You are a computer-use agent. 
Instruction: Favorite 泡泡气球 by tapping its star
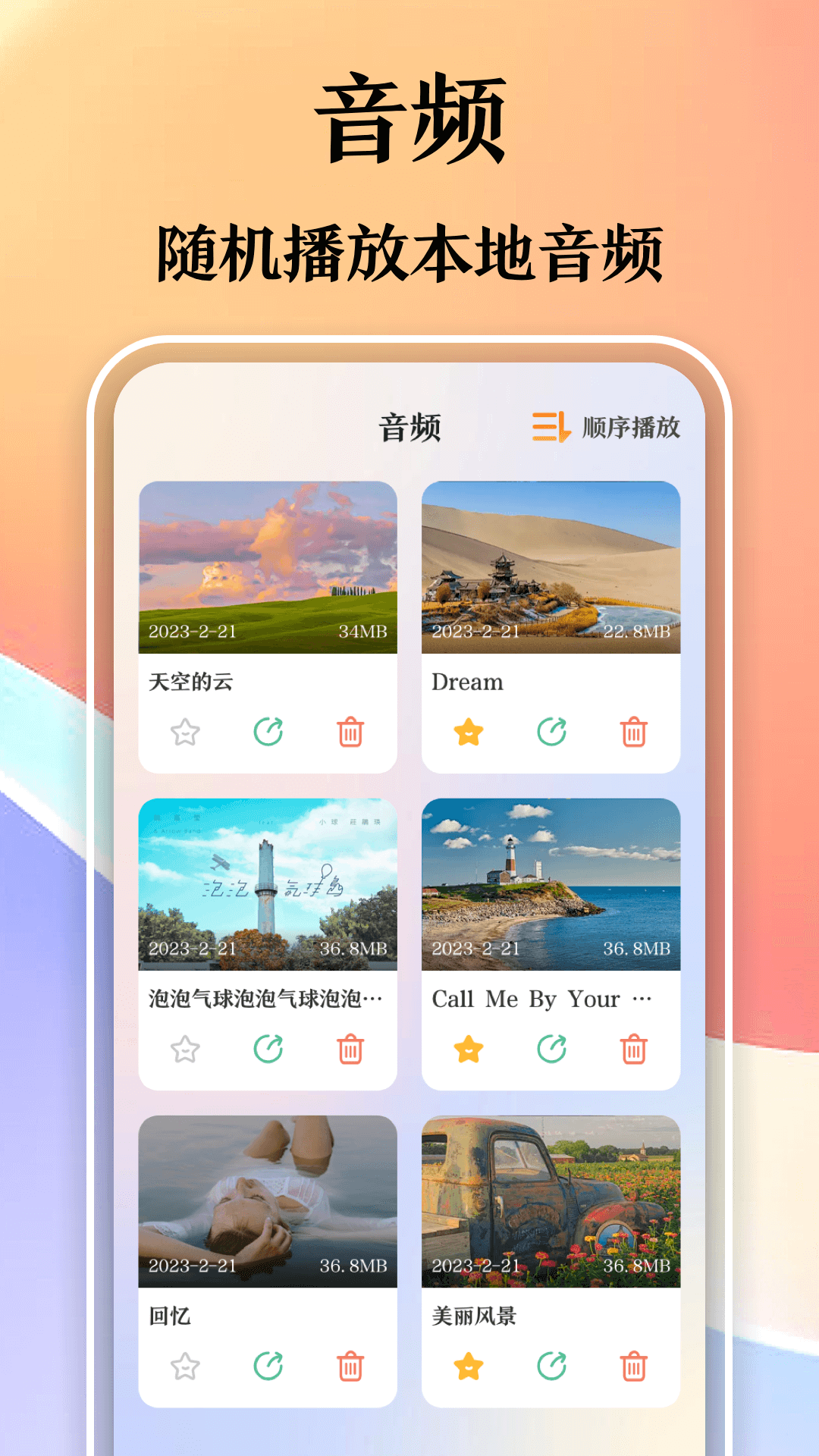185,1051
